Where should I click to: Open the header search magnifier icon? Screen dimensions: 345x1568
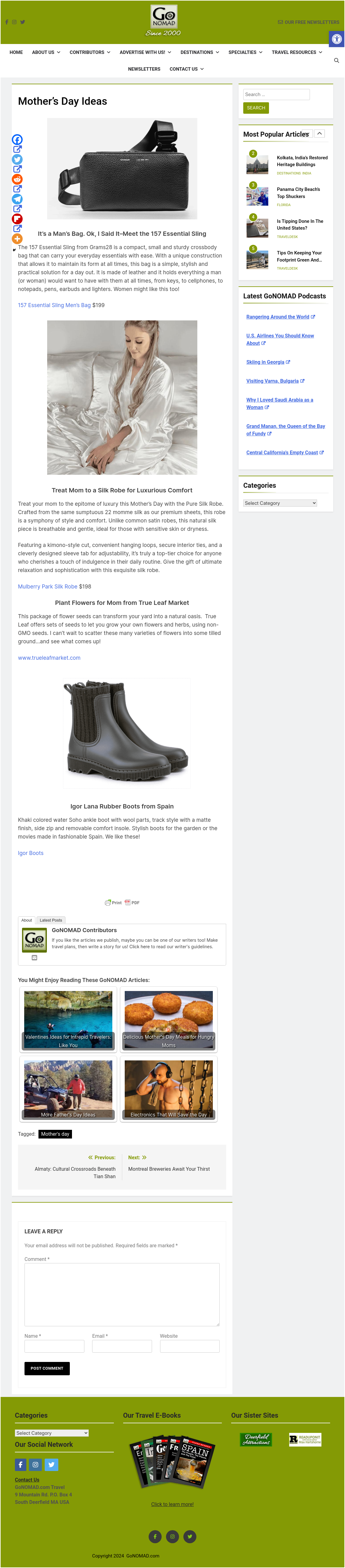(x=336, y=60)
